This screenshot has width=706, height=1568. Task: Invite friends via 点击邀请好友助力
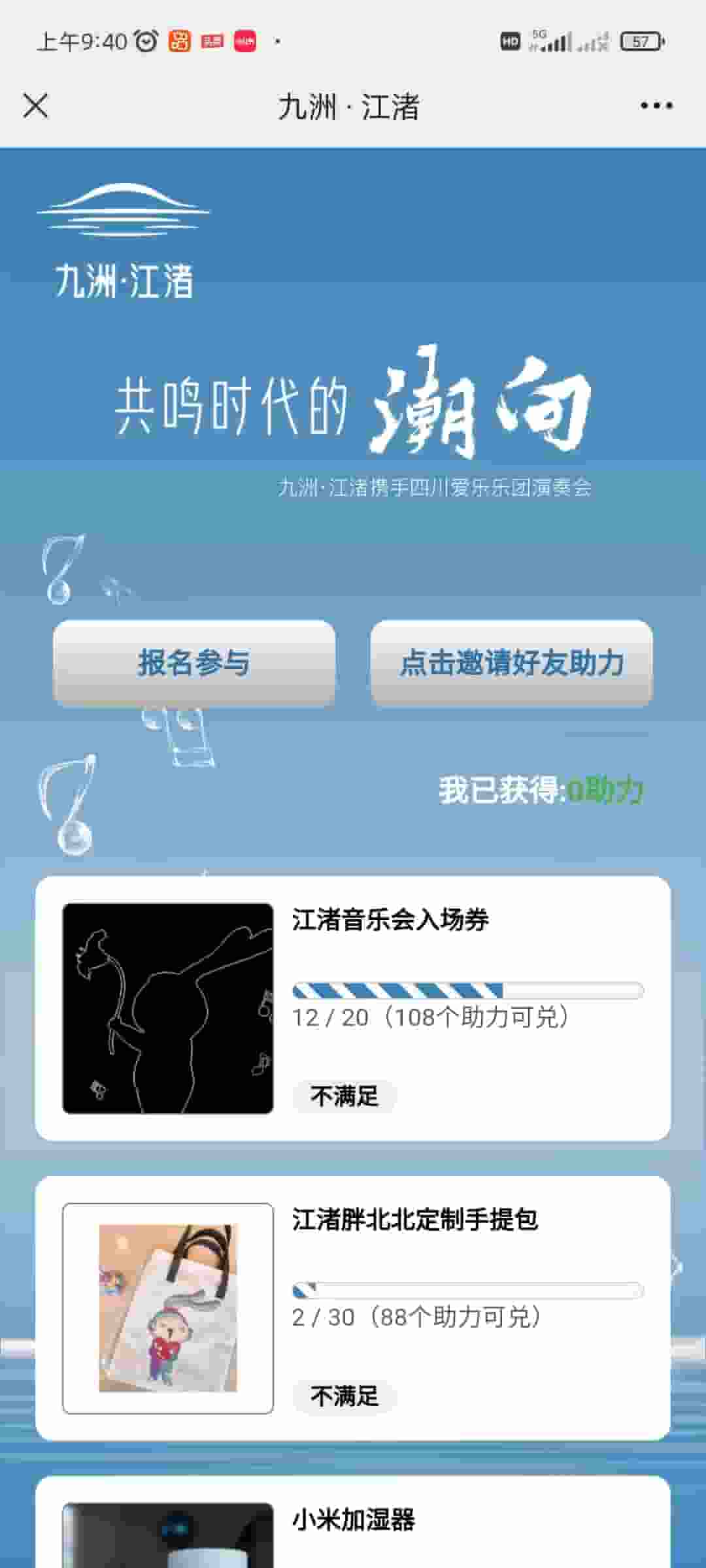pyautogui.click(x=511, y=662)
